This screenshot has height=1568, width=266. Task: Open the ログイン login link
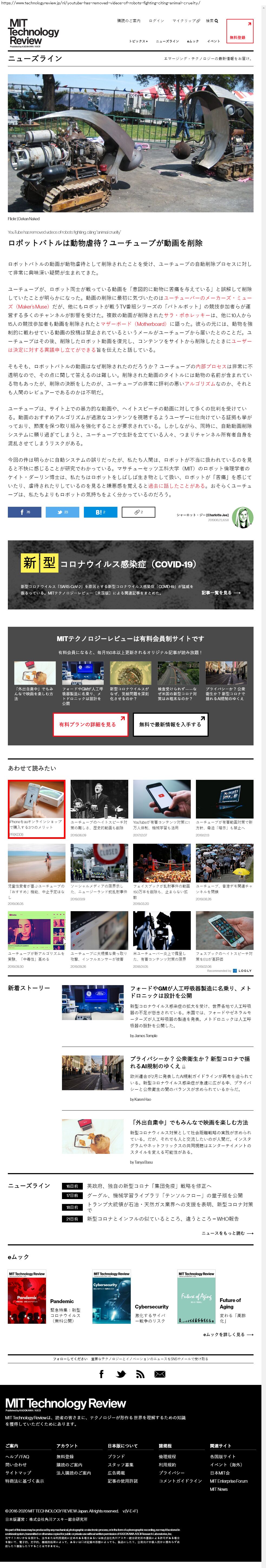pyautogui.click(x=156, y=21)
